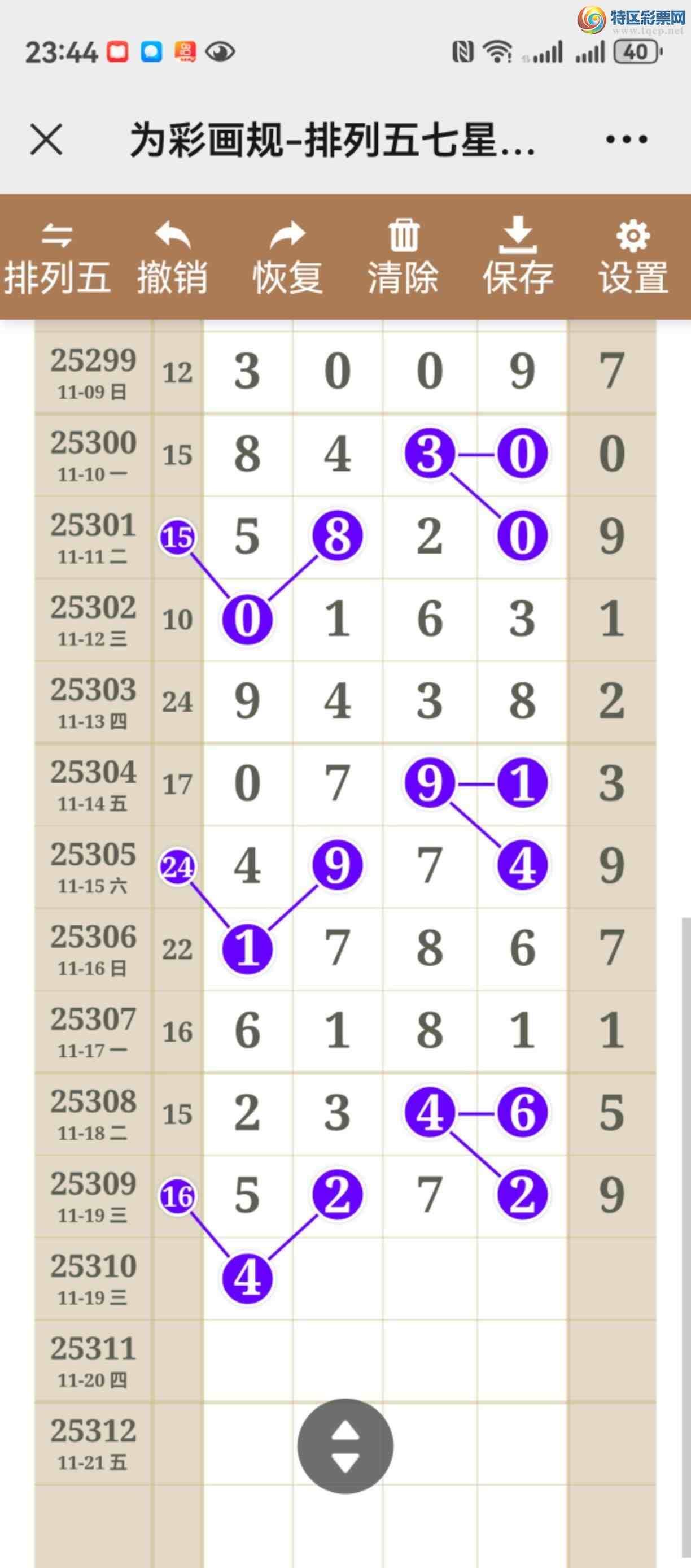Open the three-dot overflow menu
Screen dimensions: 691x1568
pos(626,140)
